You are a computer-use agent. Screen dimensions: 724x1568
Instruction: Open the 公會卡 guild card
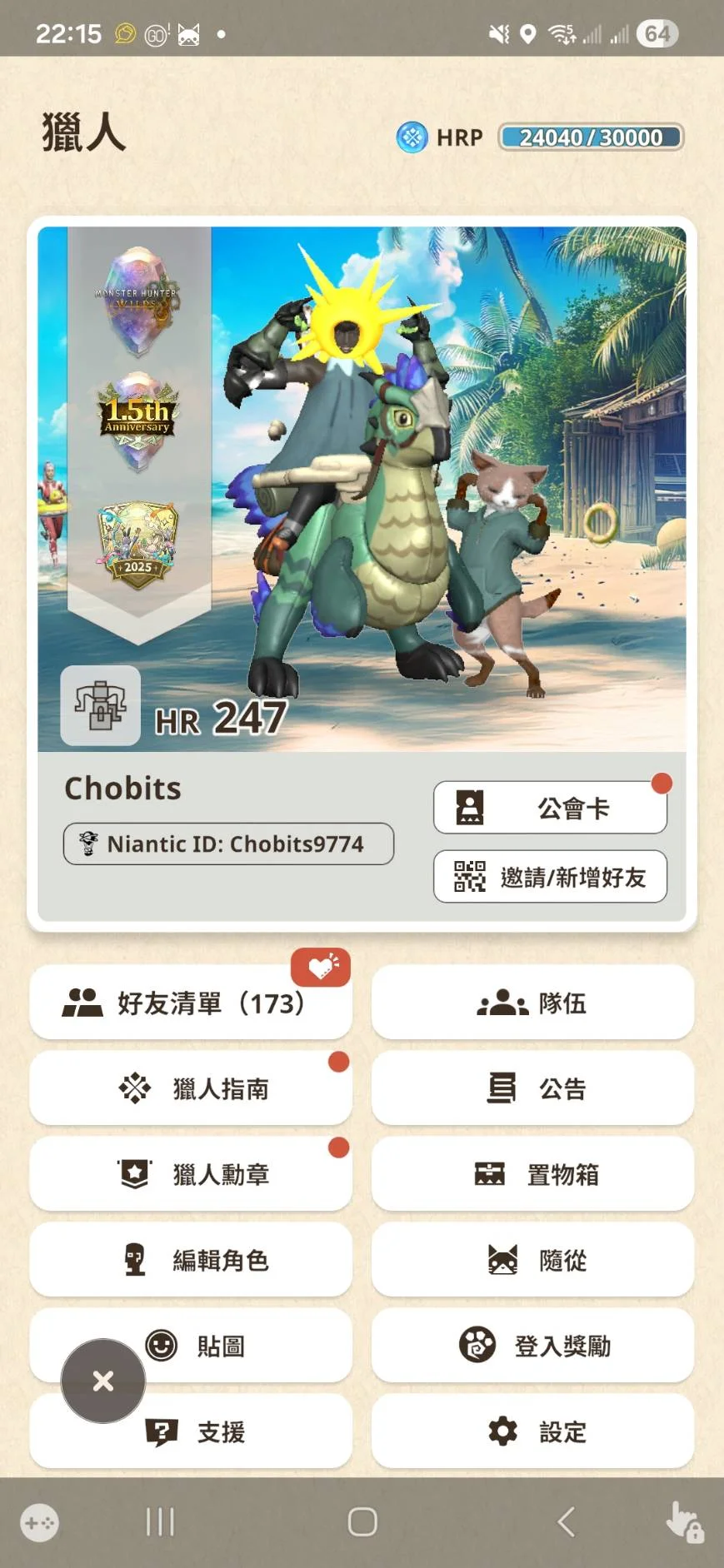click(550, 807)
